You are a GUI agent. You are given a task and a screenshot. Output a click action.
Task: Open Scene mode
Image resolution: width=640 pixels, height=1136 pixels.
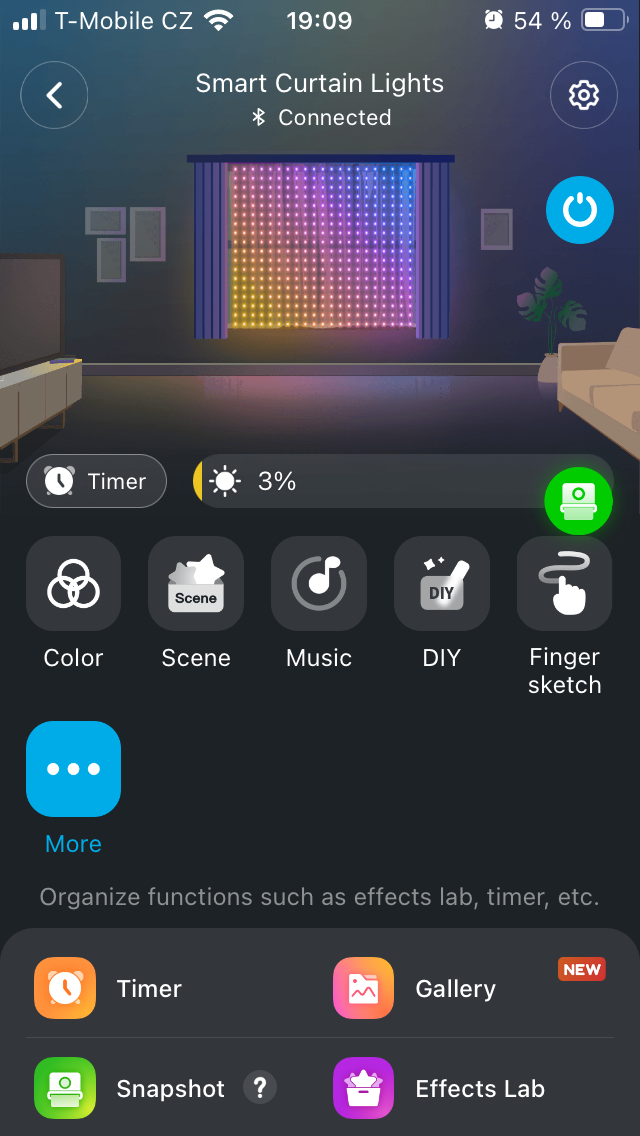tap(196, 584)
